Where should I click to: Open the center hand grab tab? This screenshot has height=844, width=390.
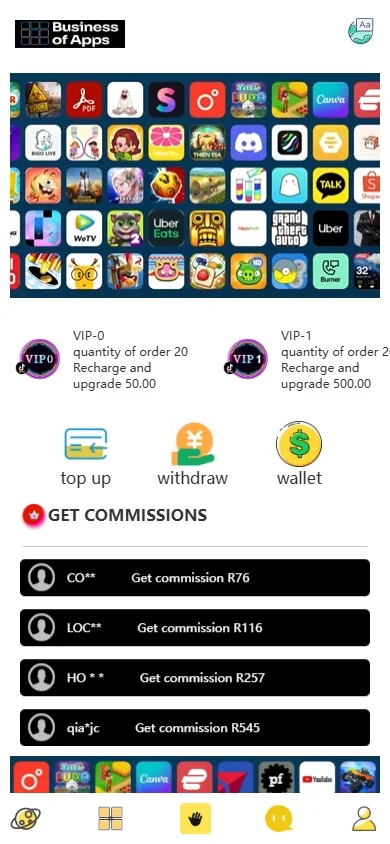(x=195, y=818)
